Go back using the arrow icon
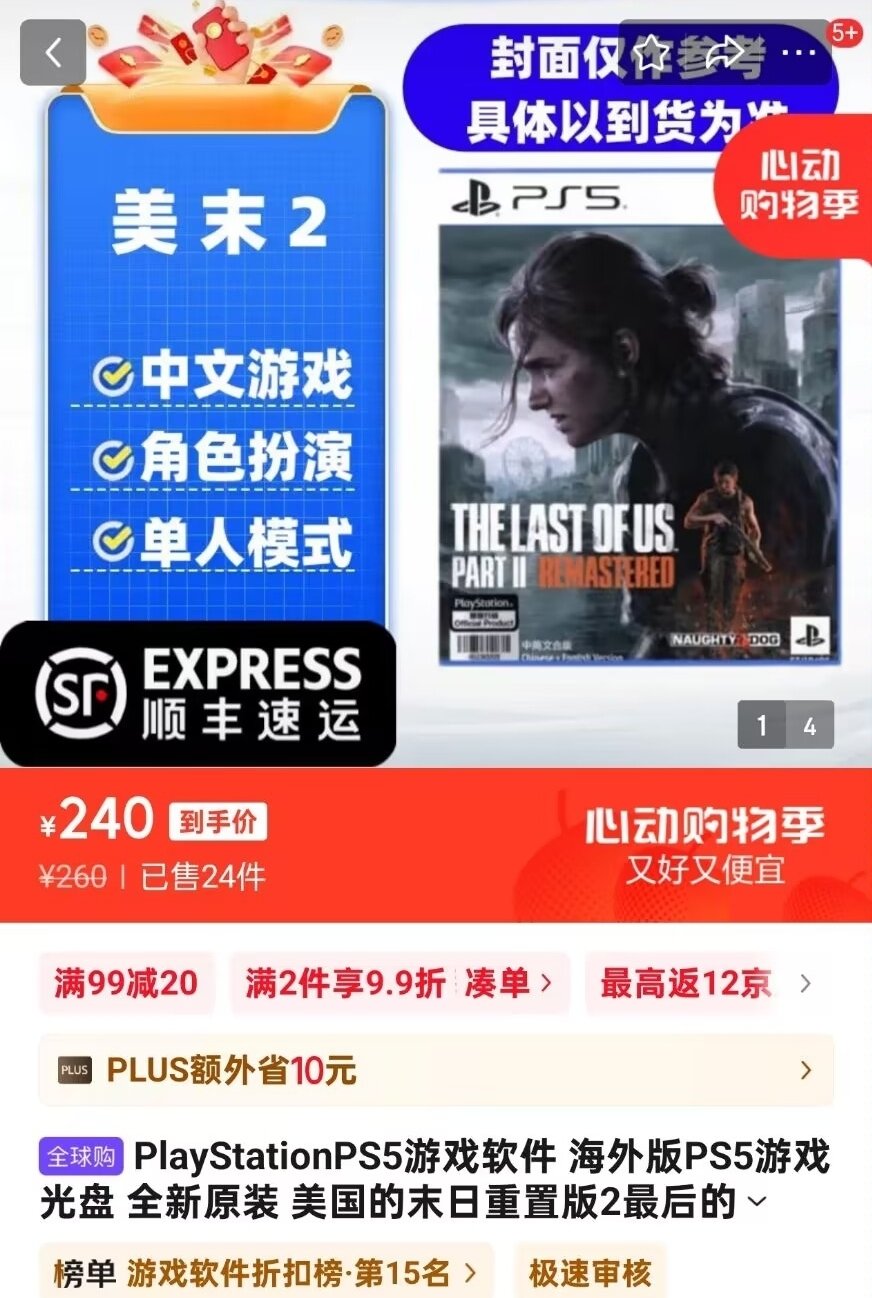This screenshot has height=1298, width=872. pyautogui.click(x=53, y=52)
